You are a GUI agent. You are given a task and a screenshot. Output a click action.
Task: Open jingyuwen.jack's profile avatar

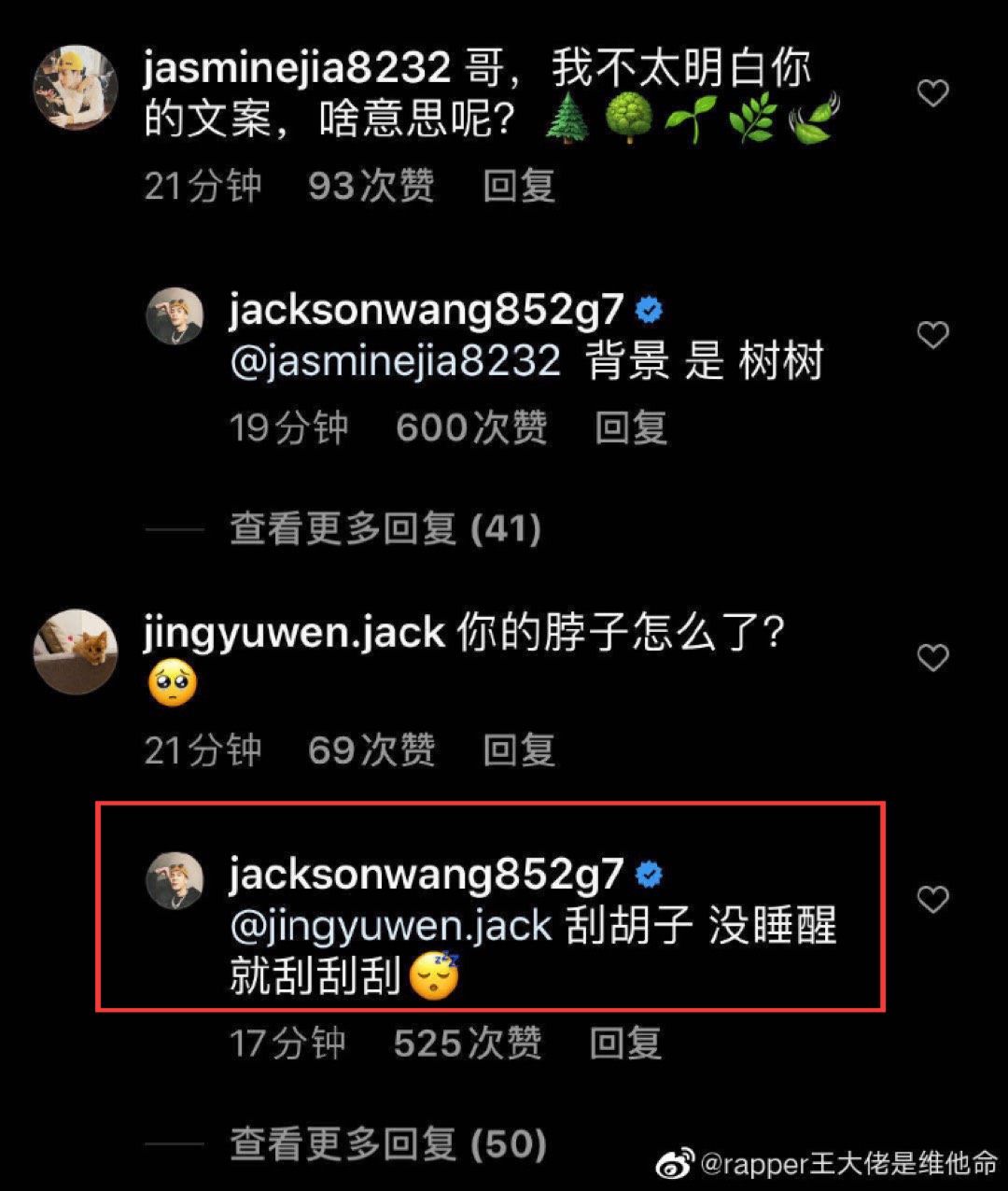coord(76,652)
